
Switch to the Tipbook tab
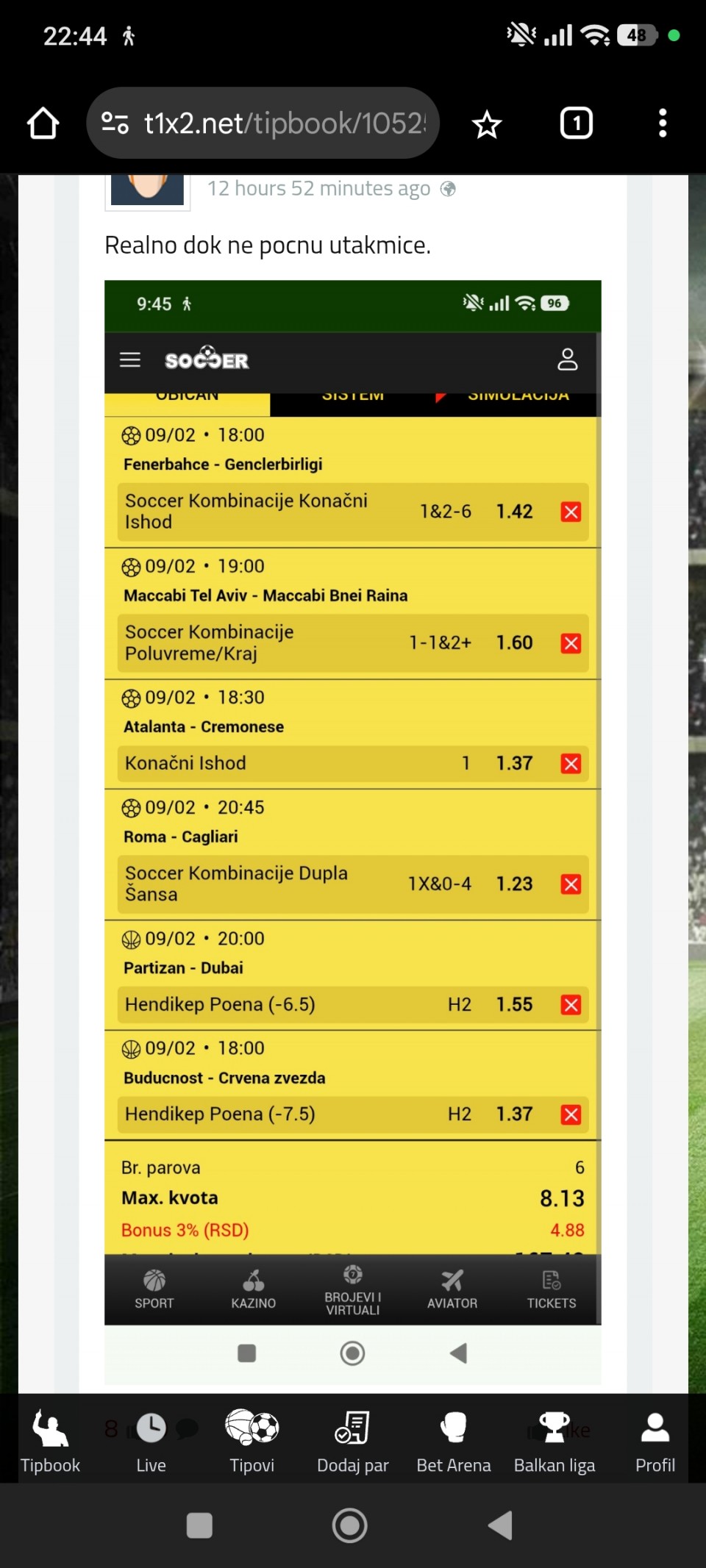50,1441
